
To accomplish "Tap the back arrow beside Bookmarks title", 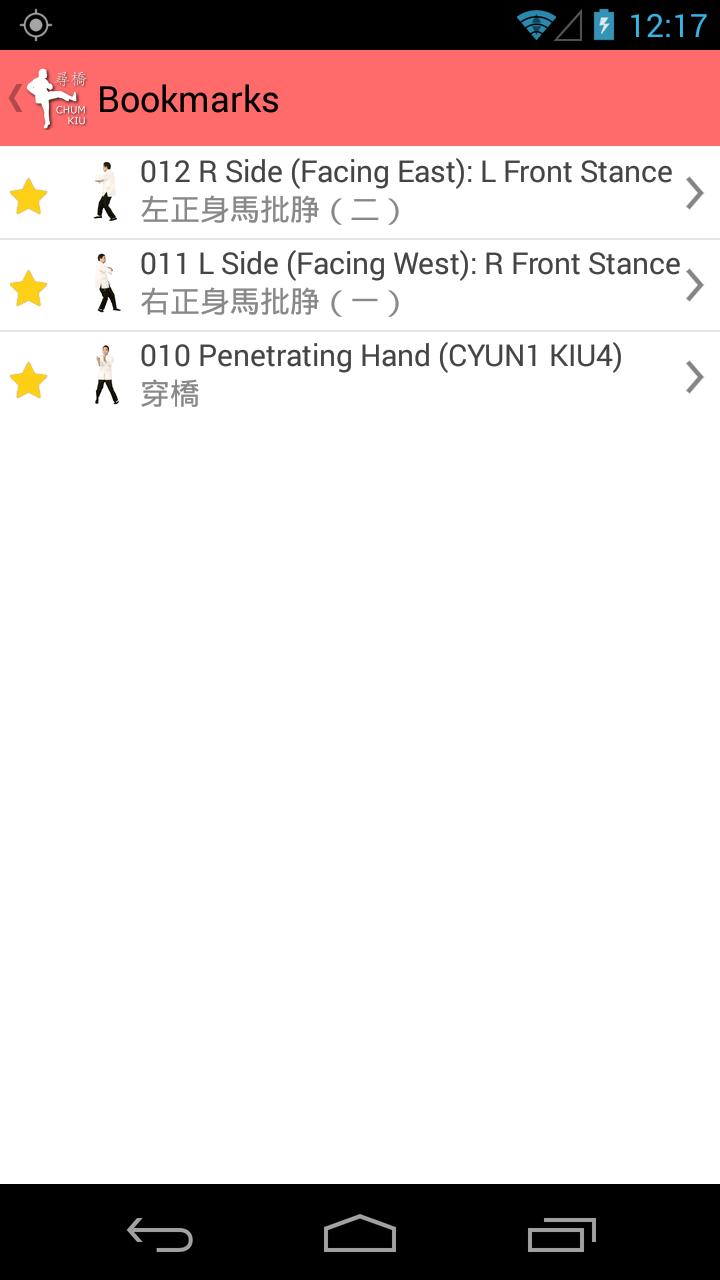I will coord(13,97).
